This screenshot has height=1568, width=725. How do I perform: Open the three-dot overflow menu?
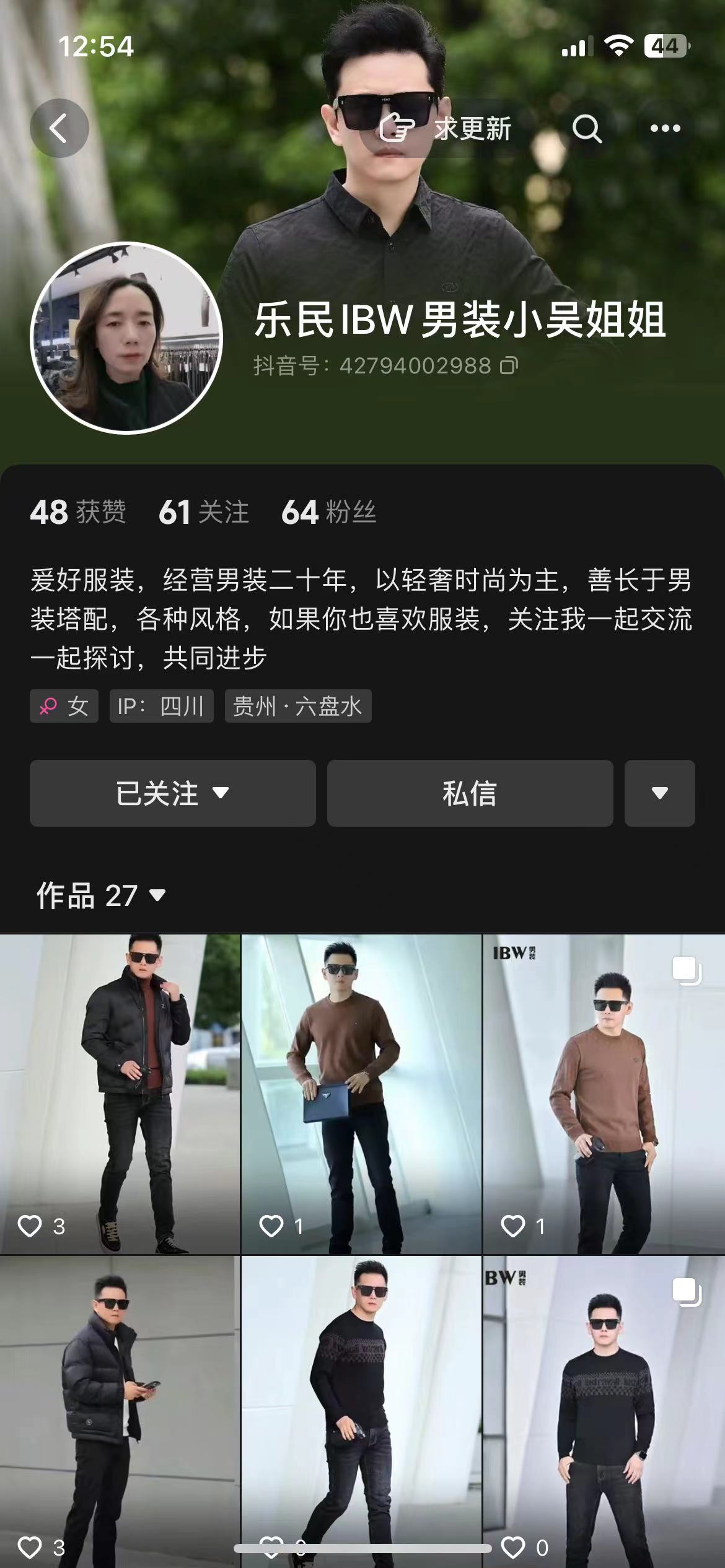665,128
